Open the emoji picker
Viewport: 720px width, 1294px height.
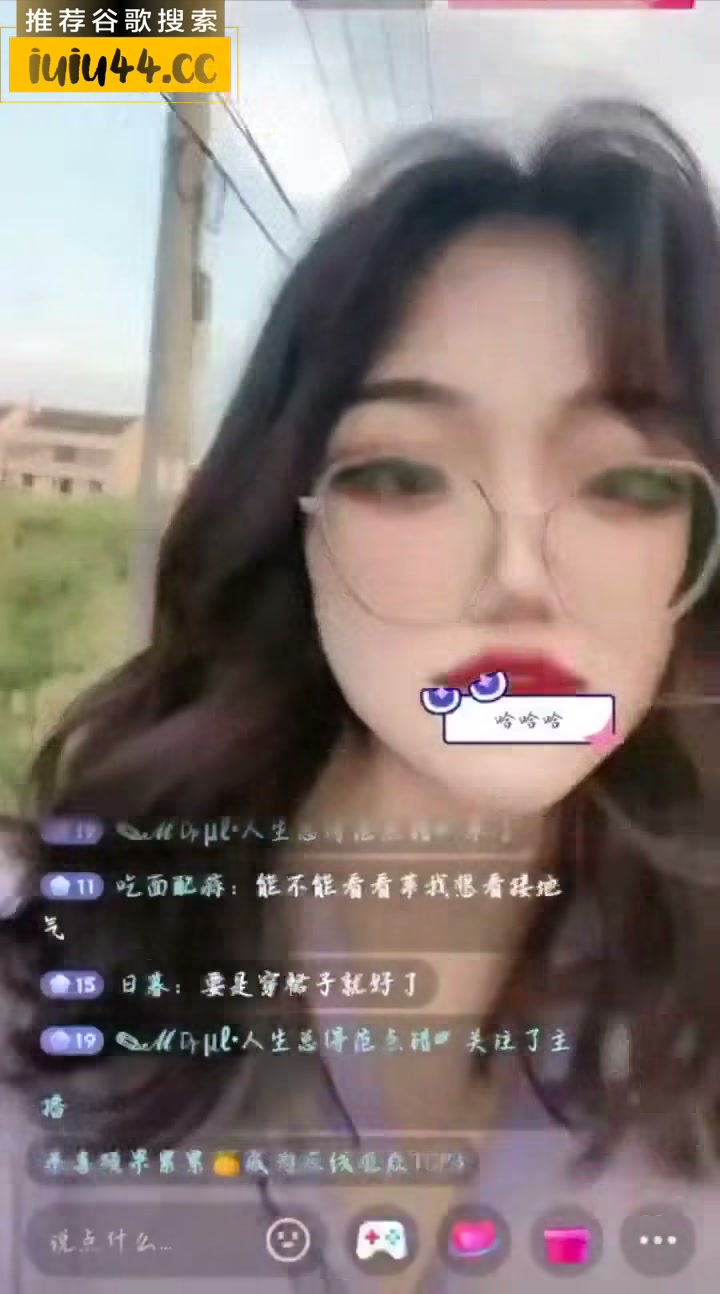288,1241
